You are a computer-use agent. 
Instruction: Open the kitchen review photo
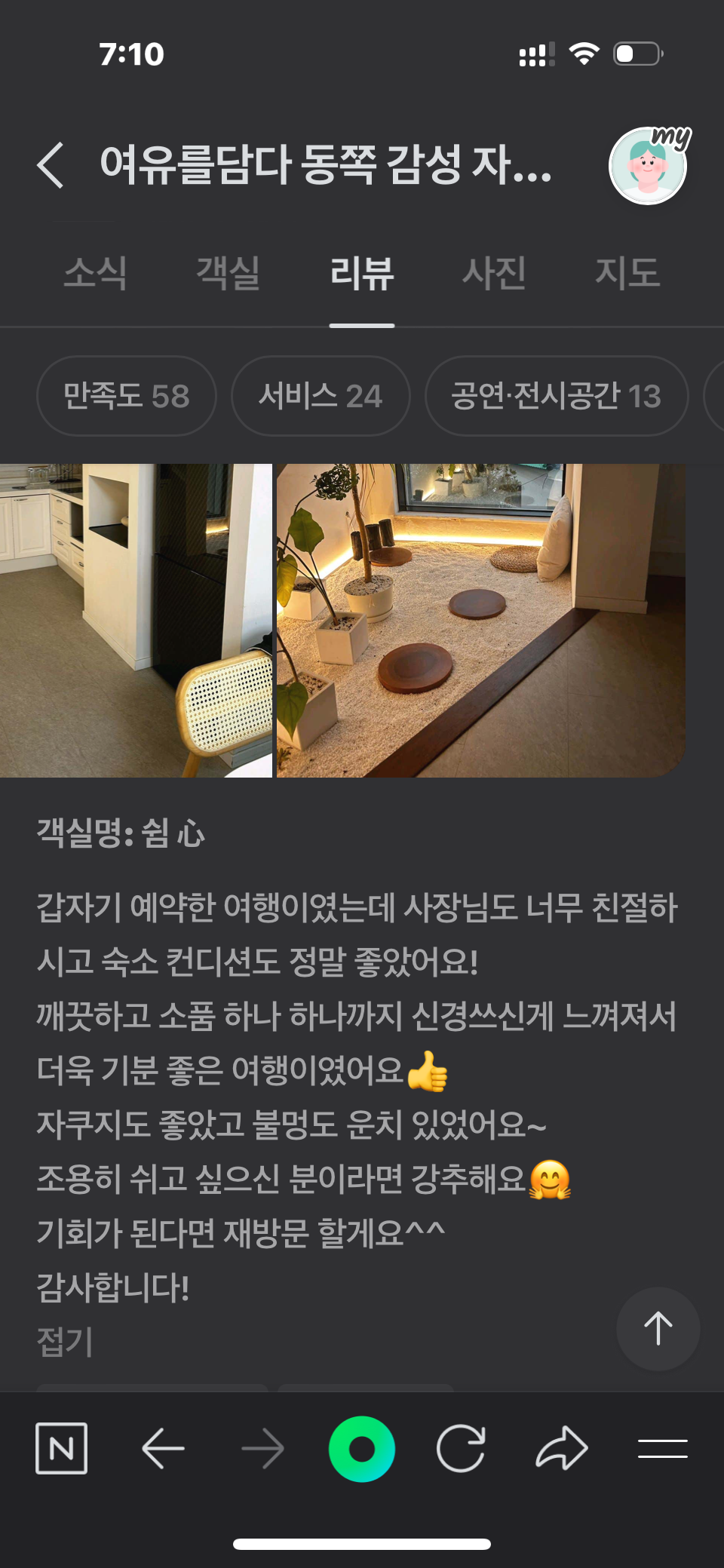[136, 620]
